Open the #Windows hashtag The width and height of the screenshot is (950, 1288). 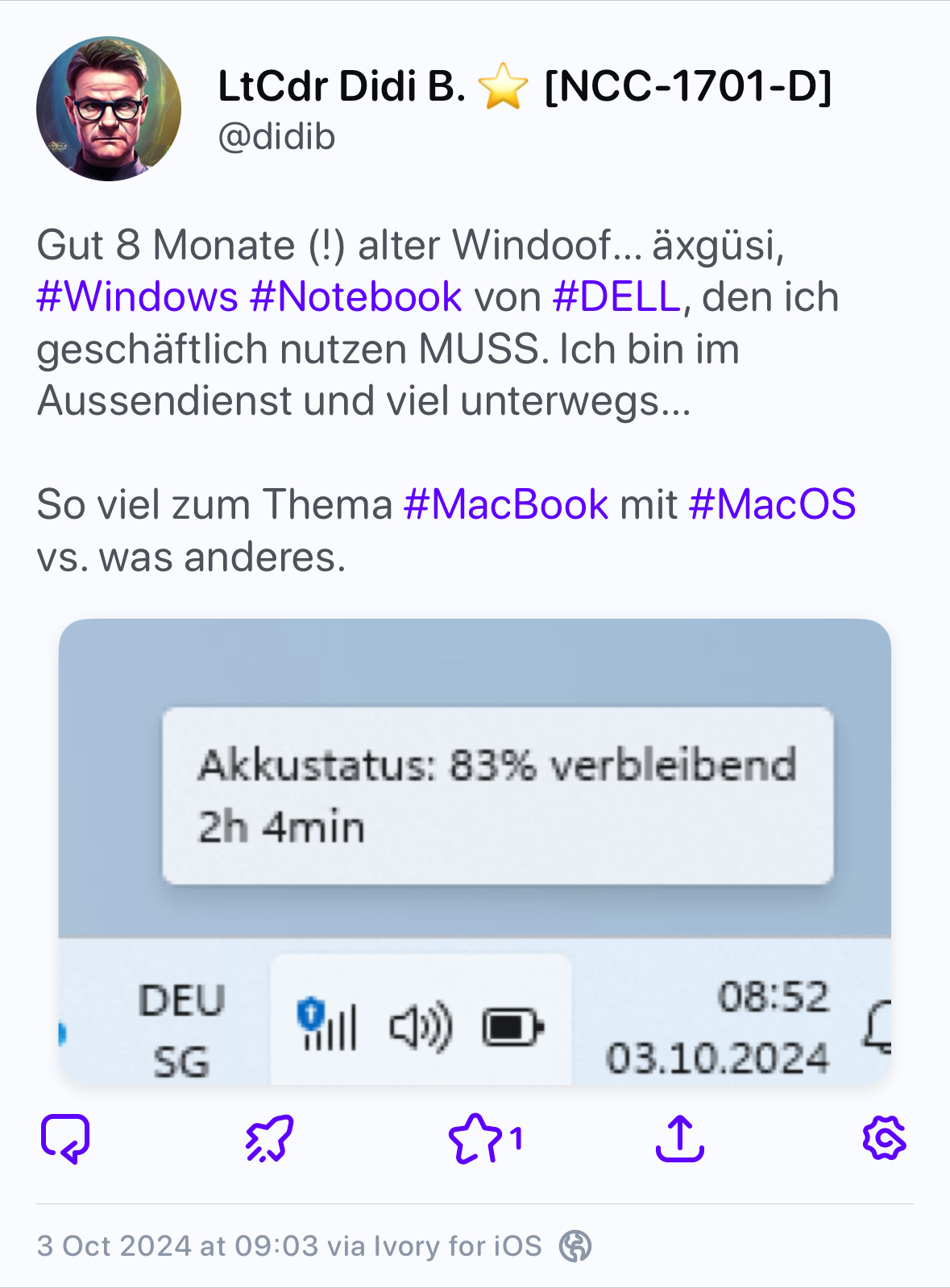pyautogui.click(x=137, y=297)
